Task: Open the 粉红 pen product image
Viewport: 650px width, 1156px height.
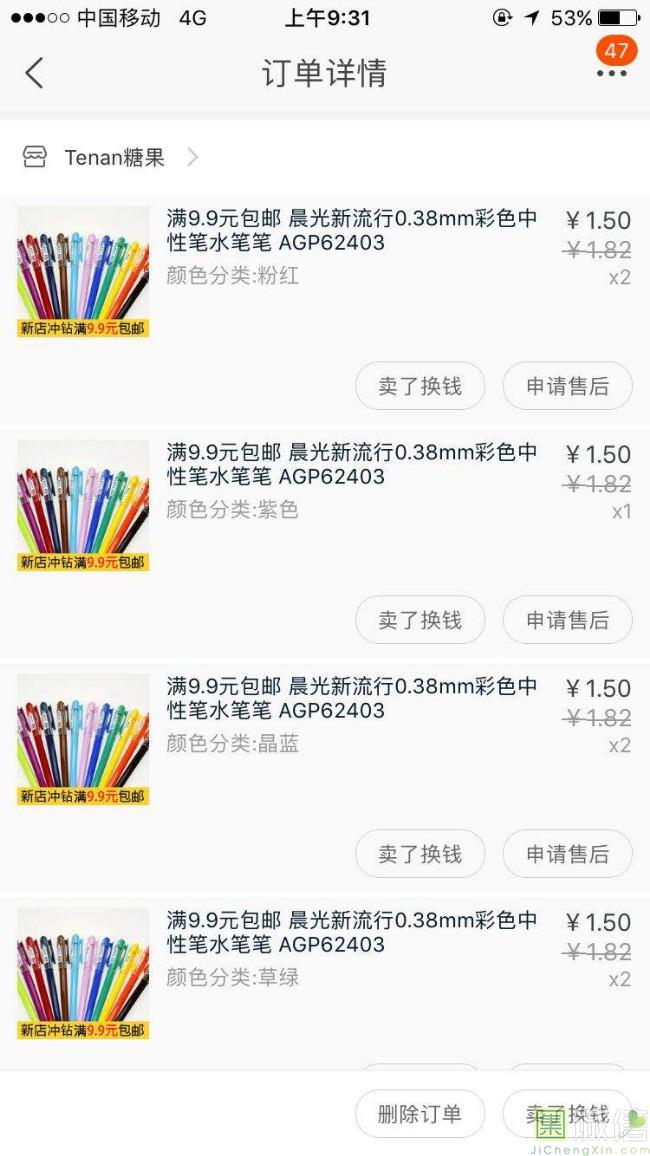Action: pos(83,271)
